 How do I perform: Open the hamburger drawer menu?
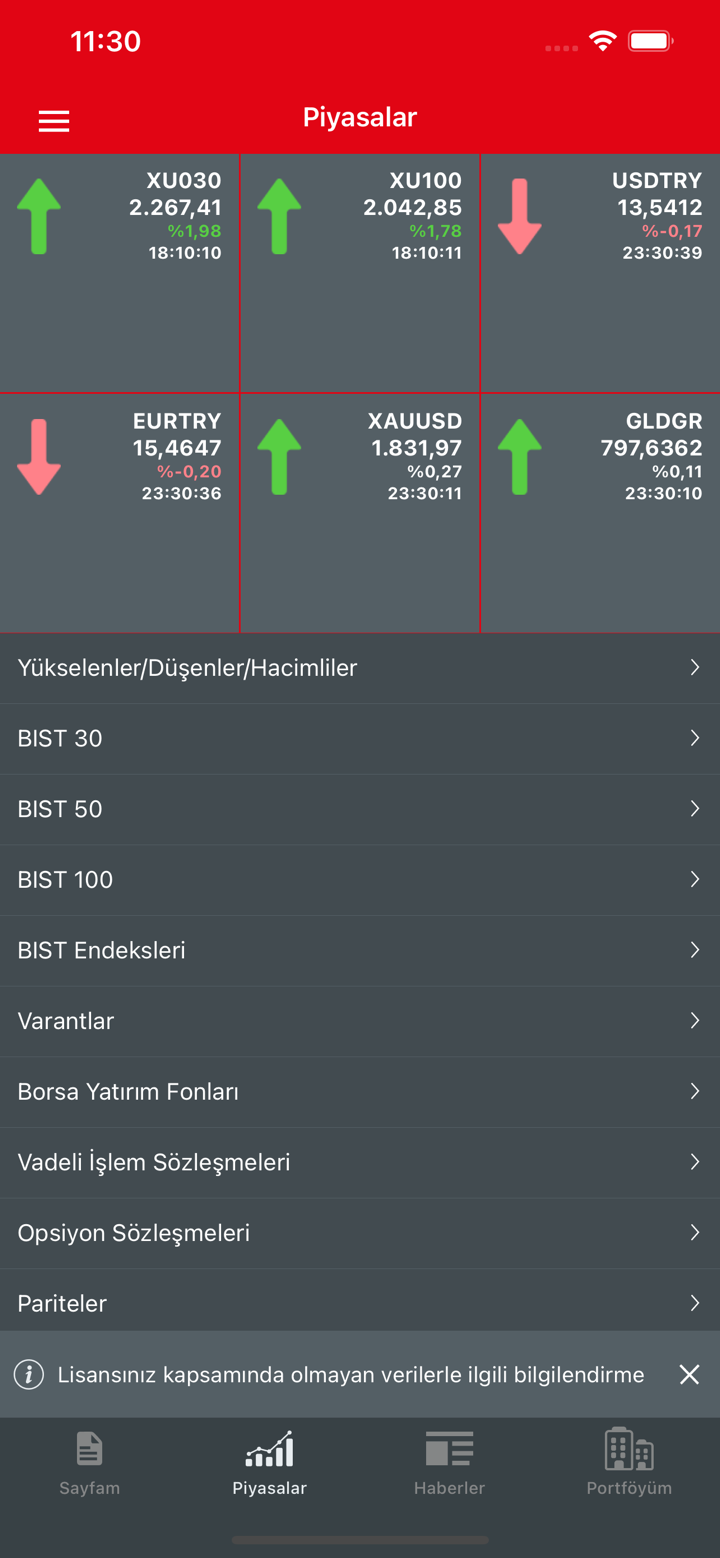point(54,121)
